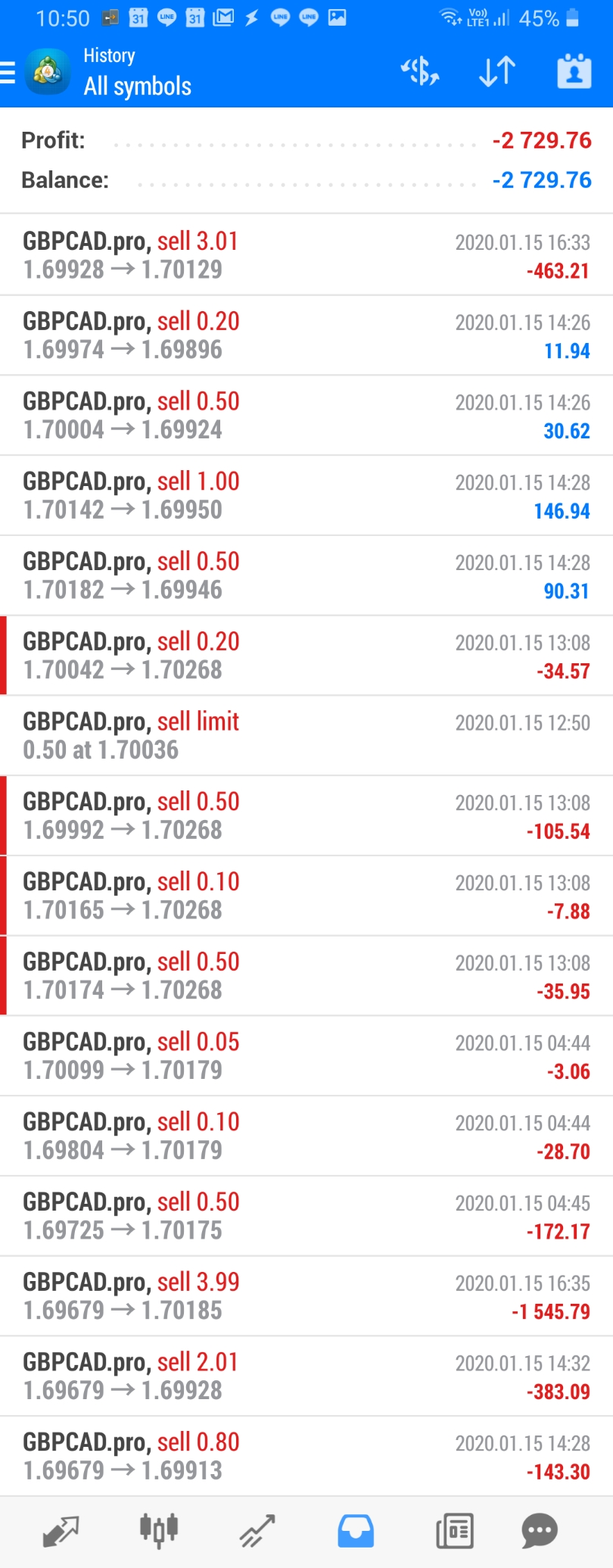
Task: Open the sell 3.99 trade losing 1 545.79
Action: [306, 1295]
